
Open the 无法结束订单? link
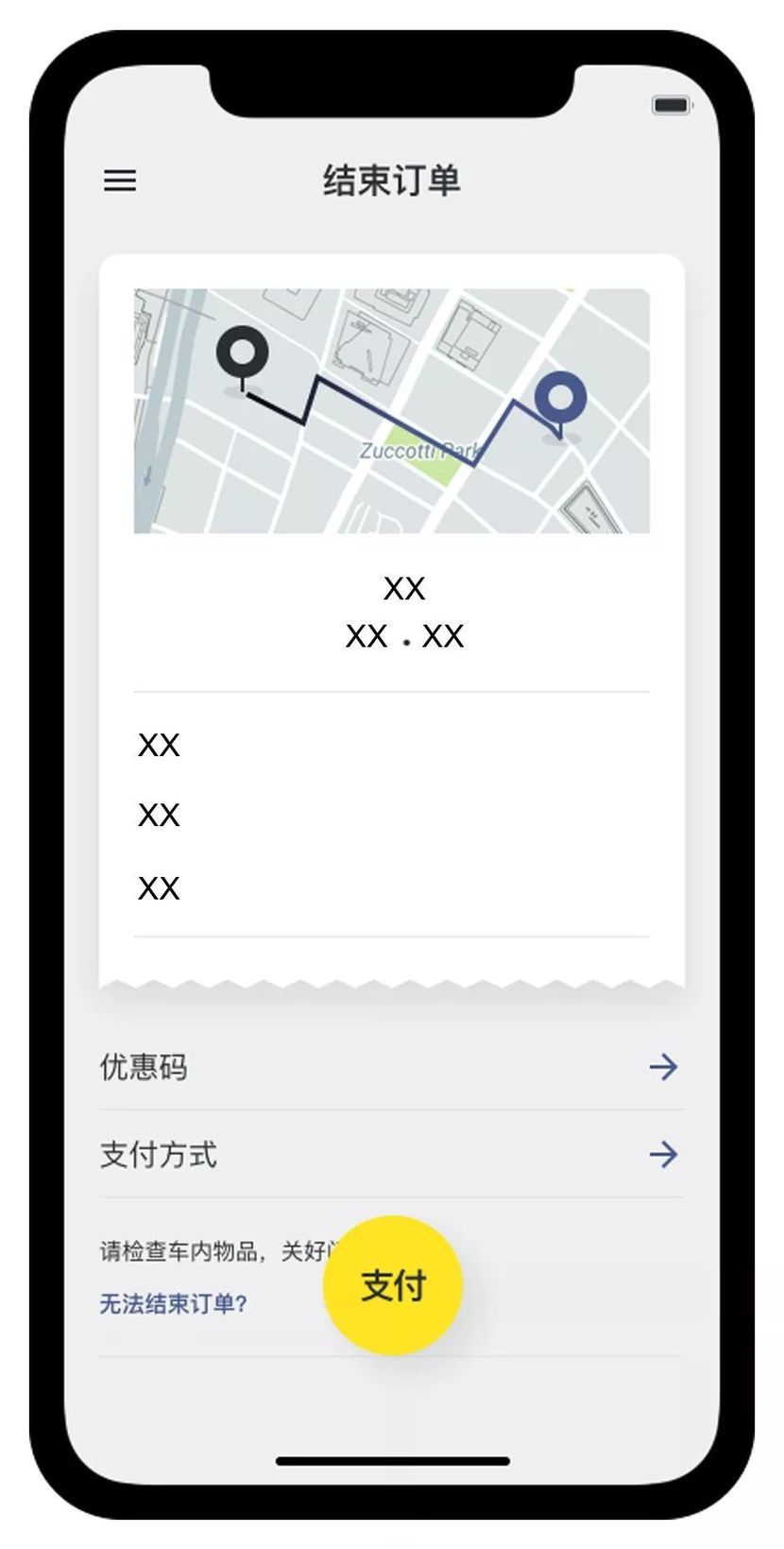tap(174, 1304)
